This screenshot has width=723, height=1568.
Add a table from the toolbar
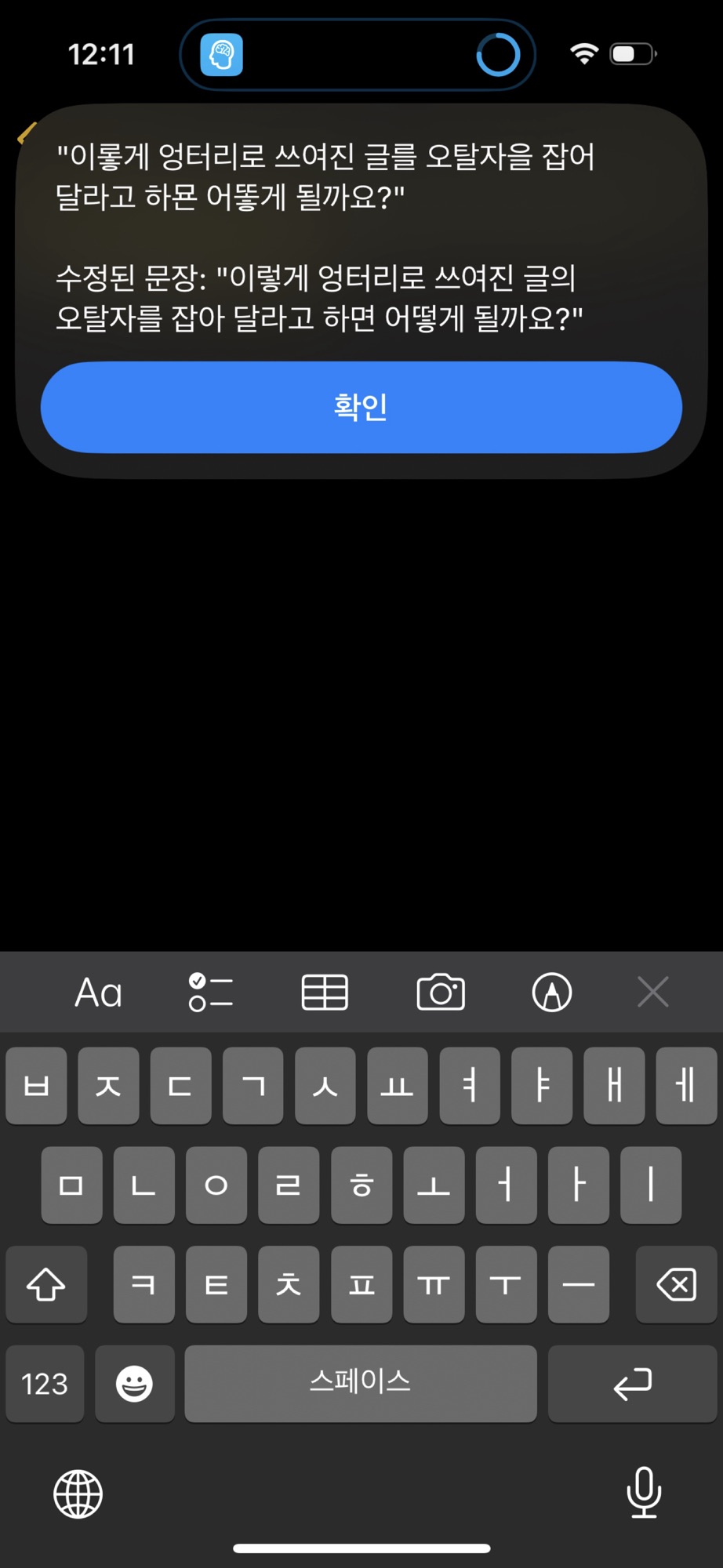click(325, 993)
